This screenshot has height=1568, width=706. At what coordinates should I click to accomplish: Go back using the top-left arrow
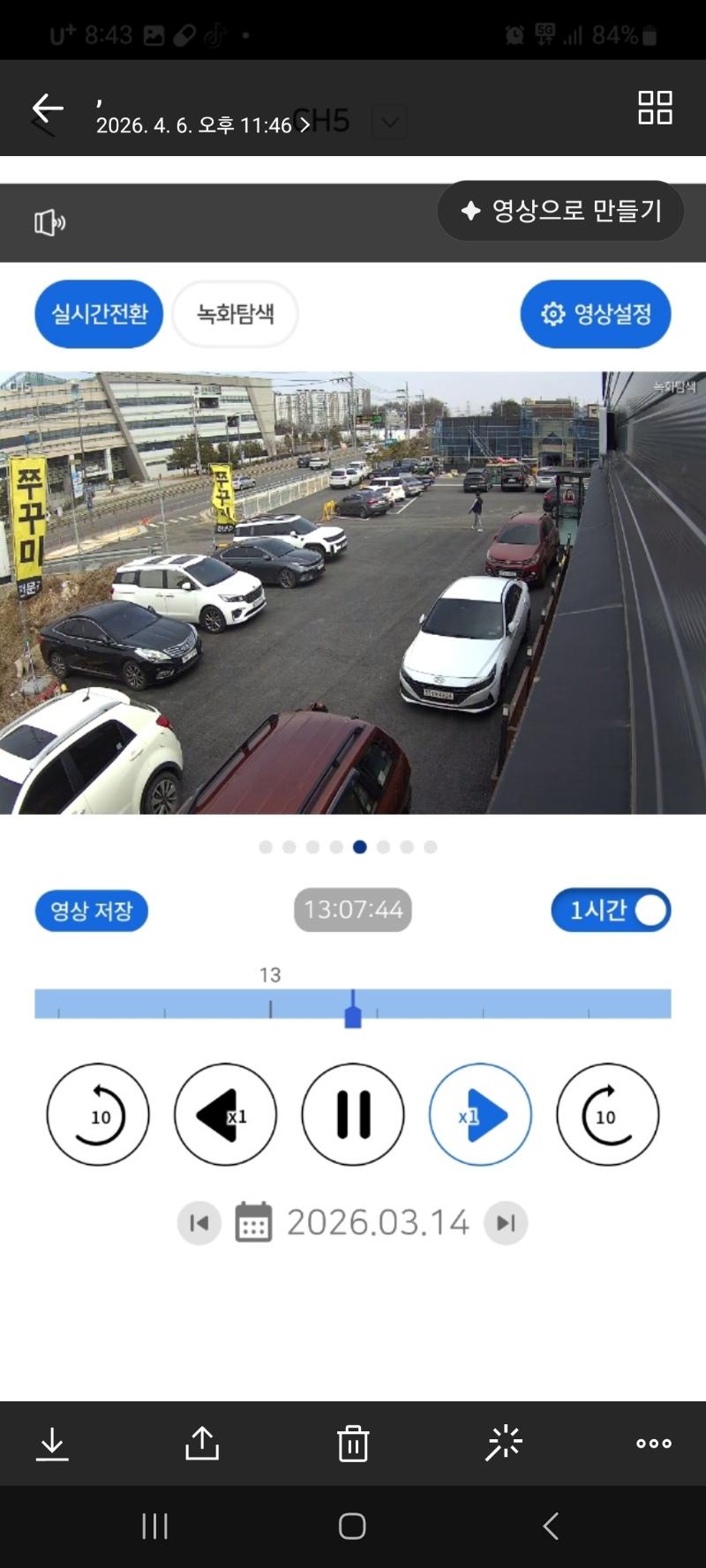click(48, 108)
